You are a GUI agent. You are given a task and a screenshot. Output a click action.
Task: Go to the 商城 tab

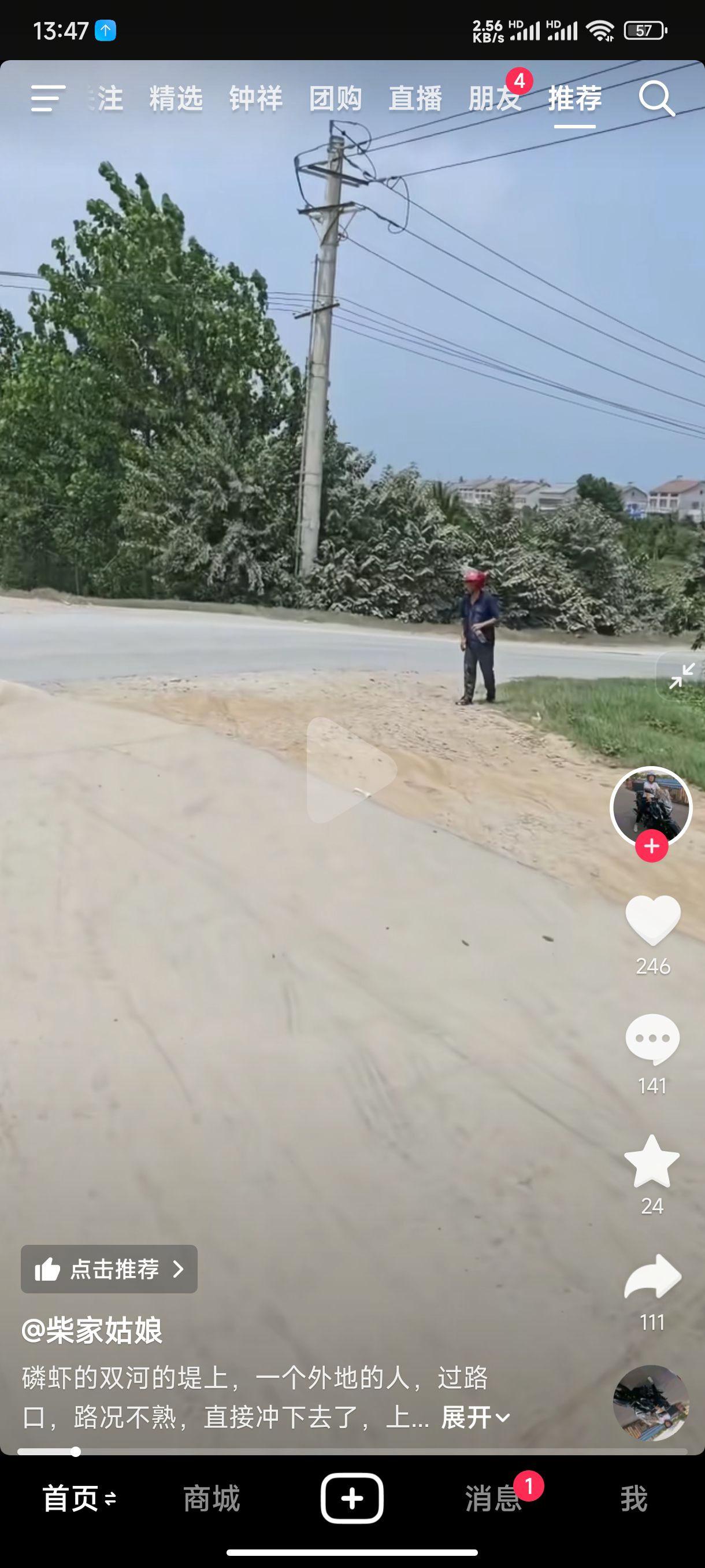(x=211, y=1498)
